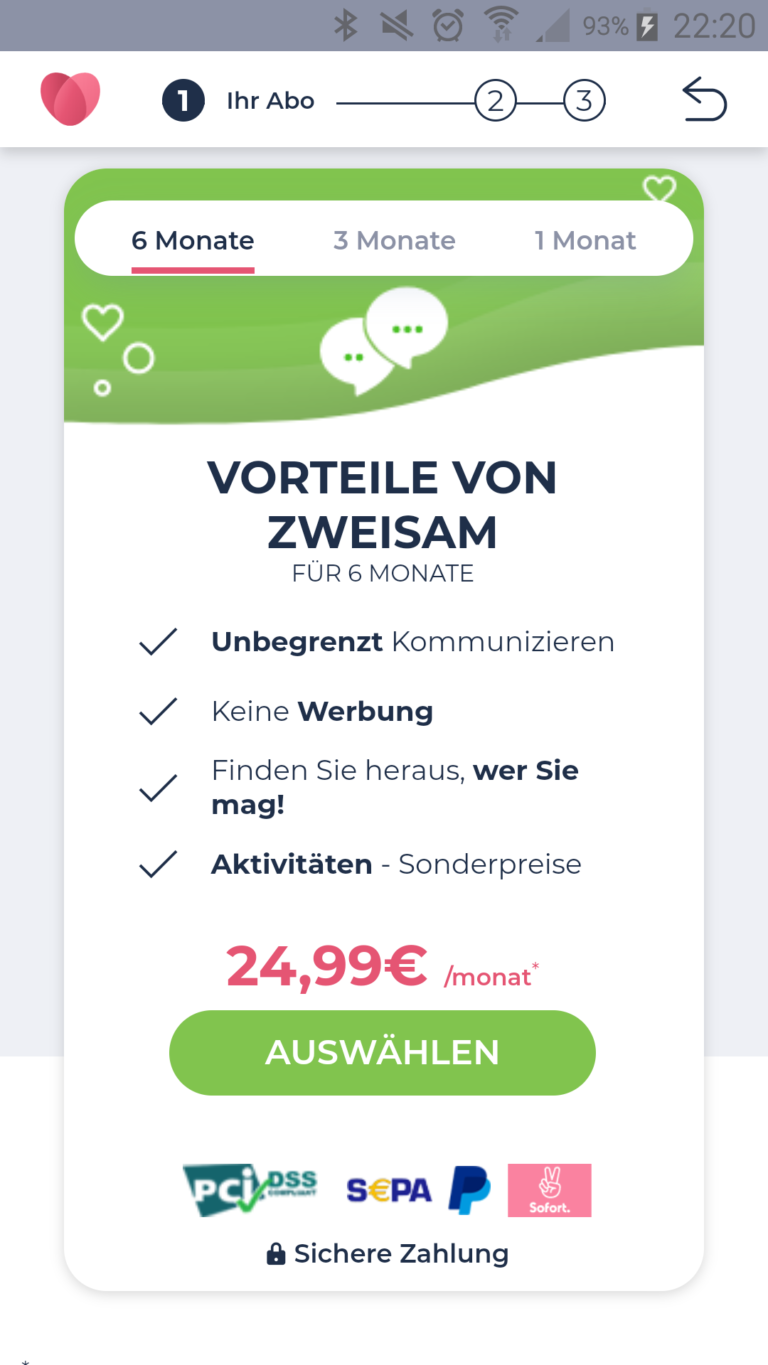
Task: Tap the Sofort payment icon
Action: [x=549, y=1189]
